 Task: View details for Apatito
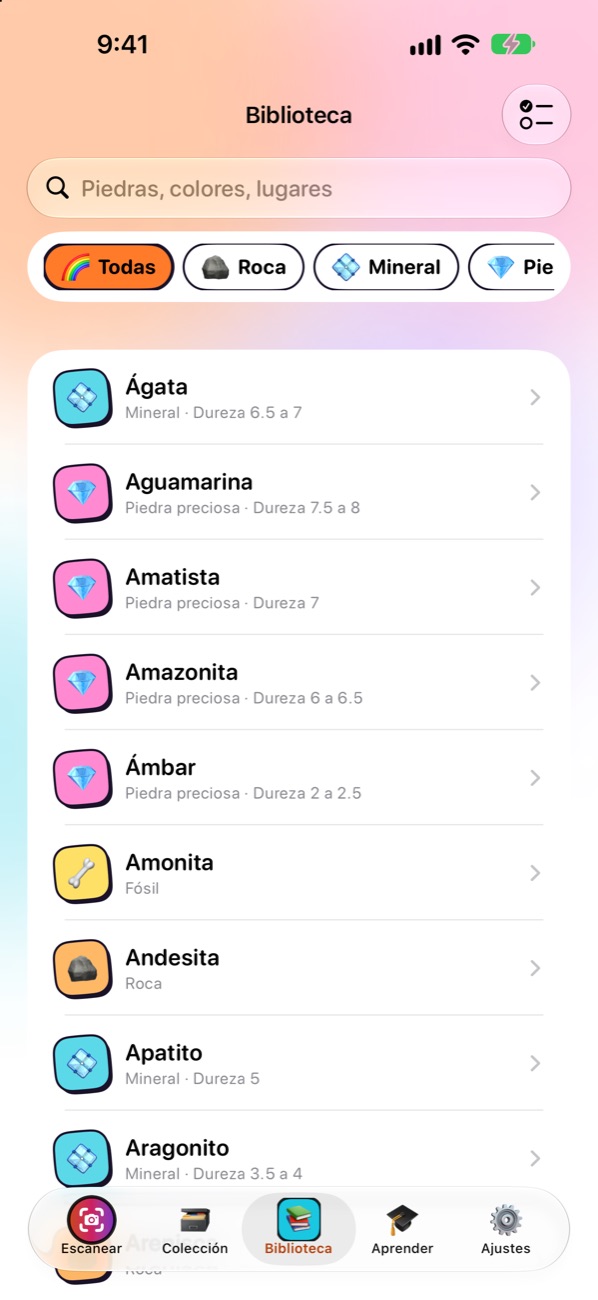click(x=299, y=1062)
